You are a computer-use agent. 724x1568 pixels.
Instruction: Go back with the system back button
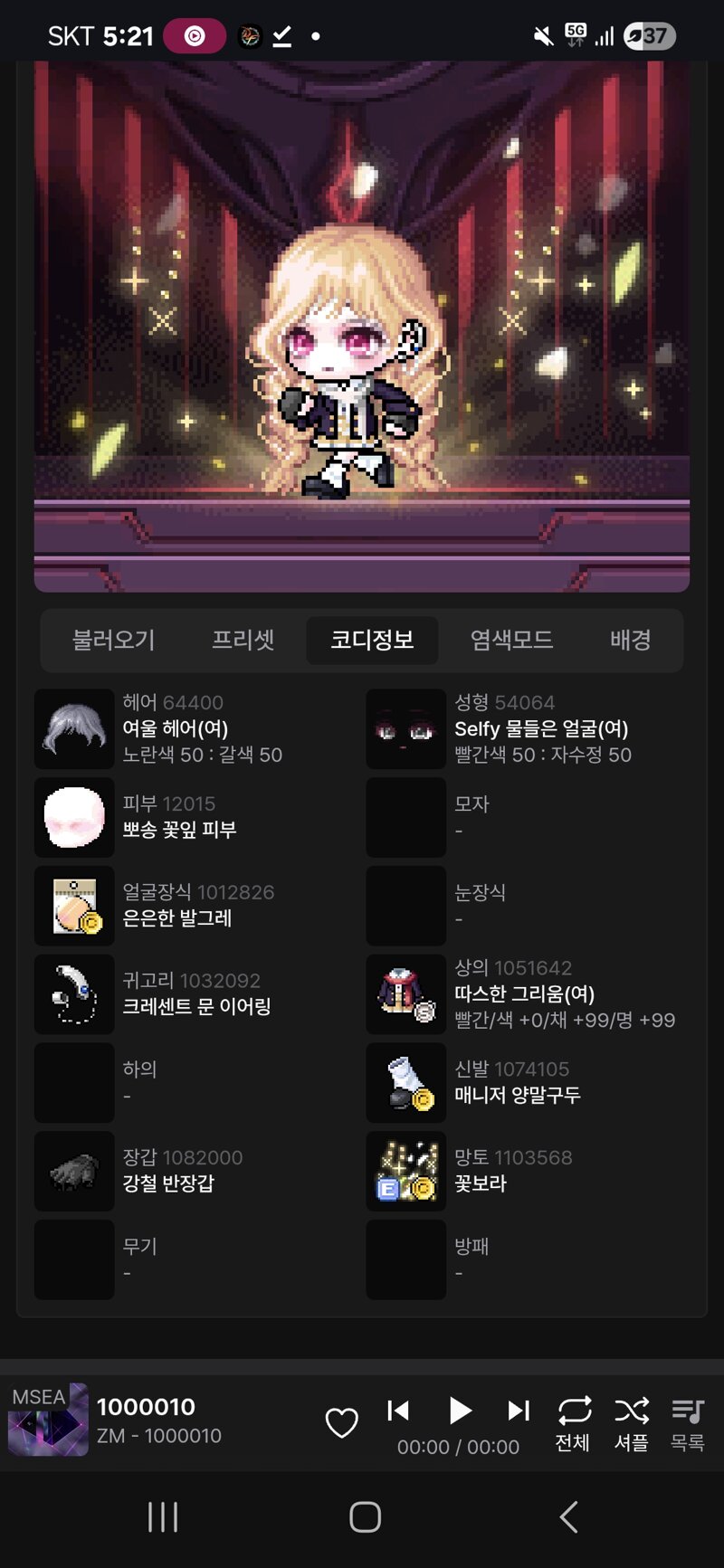[568, 1516]
